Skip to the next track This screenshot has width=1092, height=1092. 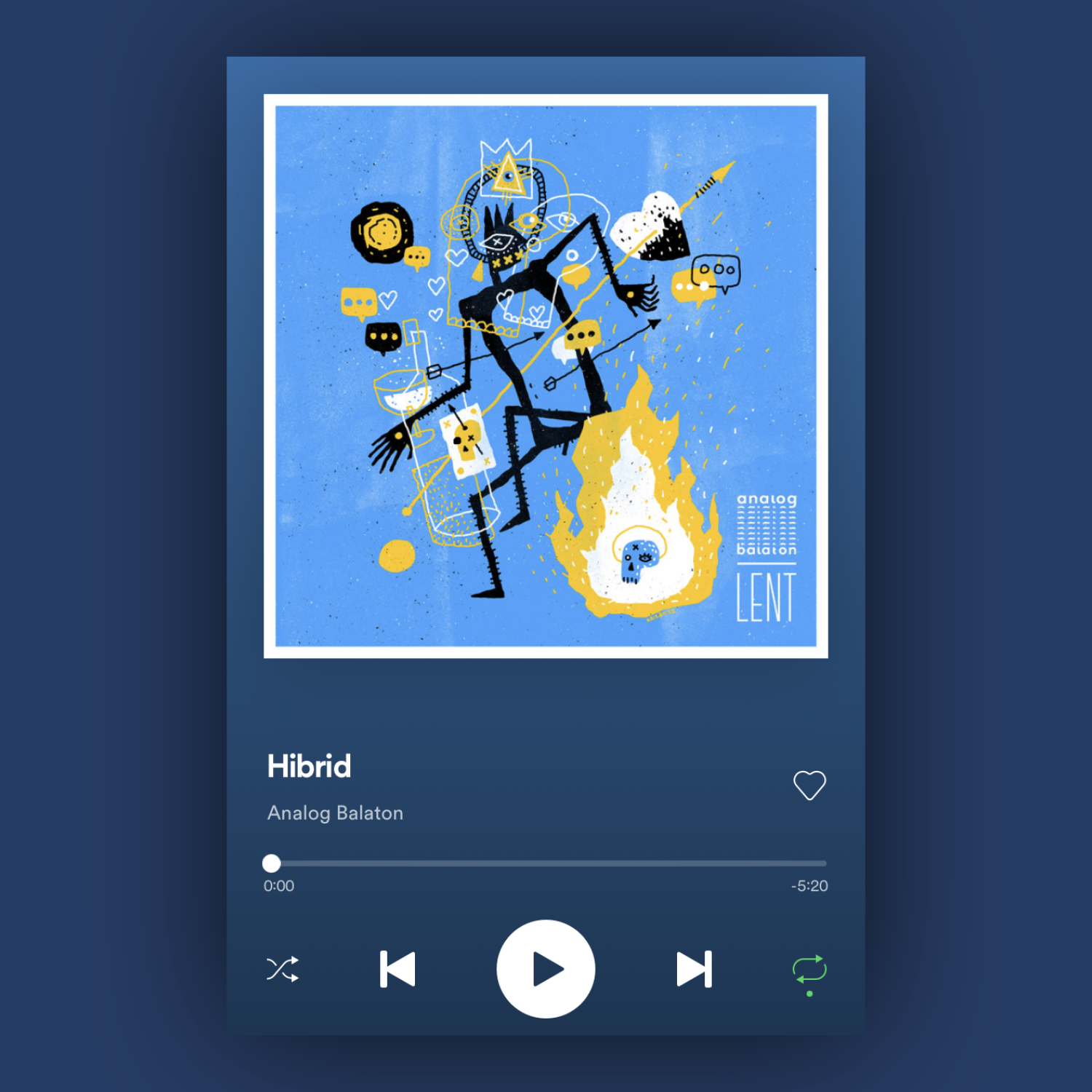pos(694,969)
